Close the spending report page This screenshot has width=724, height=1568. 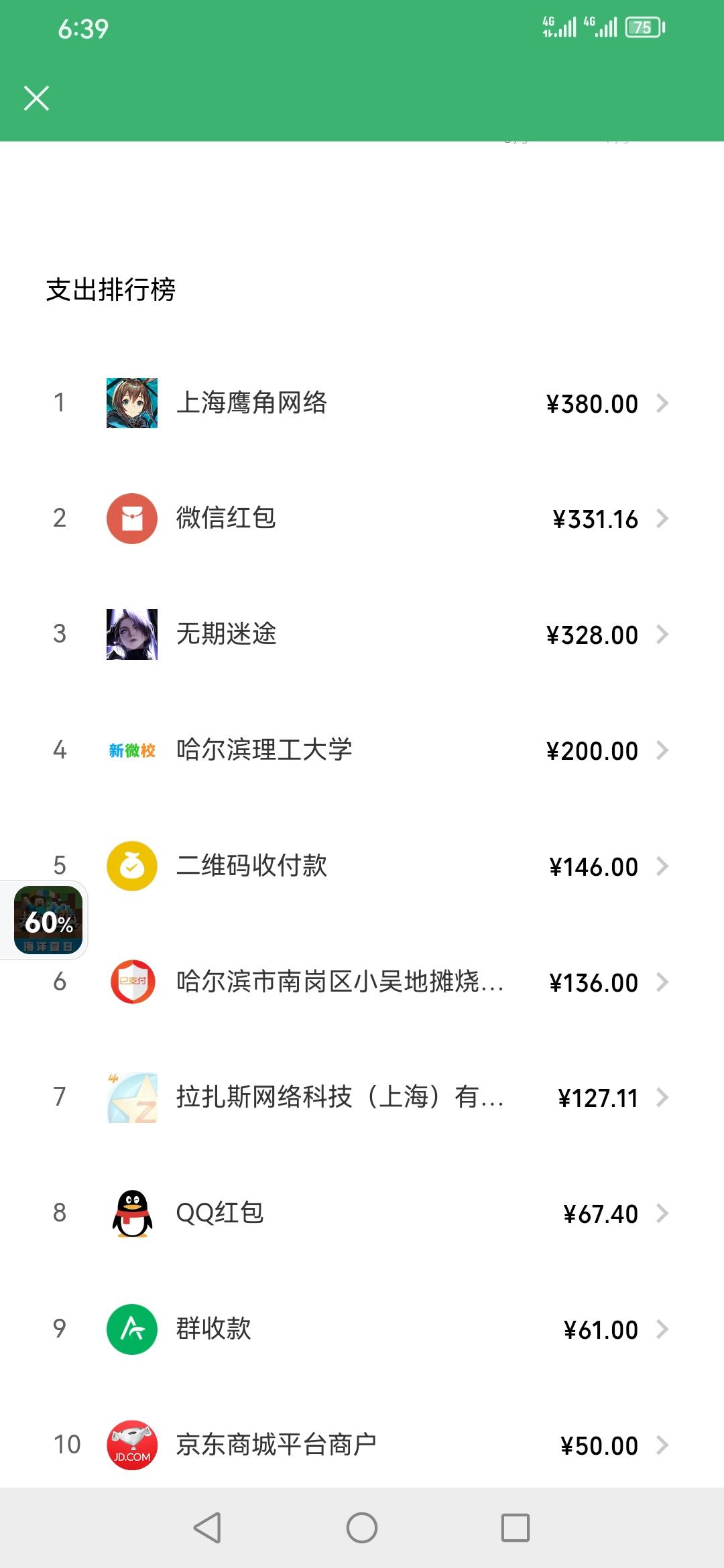(x=37, y=98)
